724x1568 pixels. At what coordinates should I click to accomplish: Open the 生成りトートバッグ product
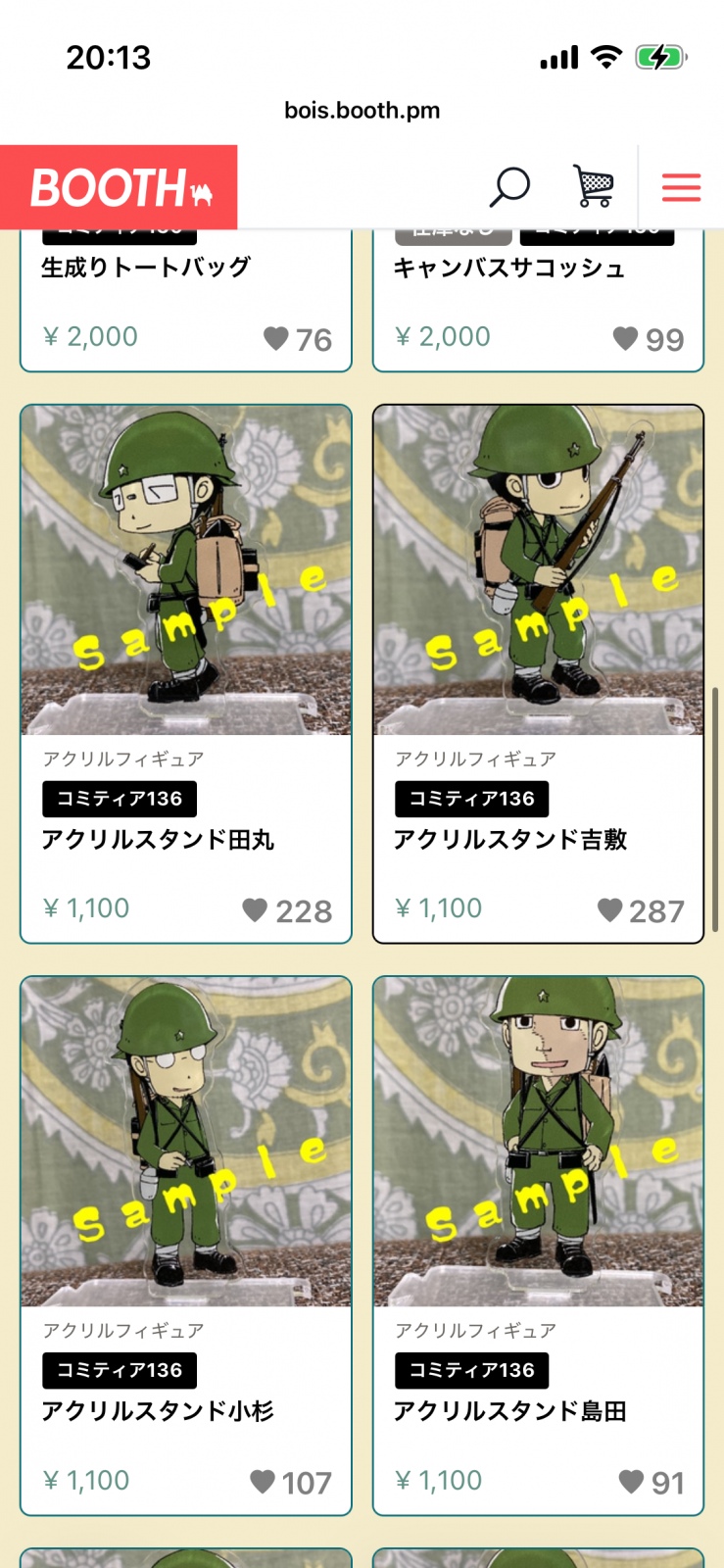pyautogui.click(x=146, y=268)
